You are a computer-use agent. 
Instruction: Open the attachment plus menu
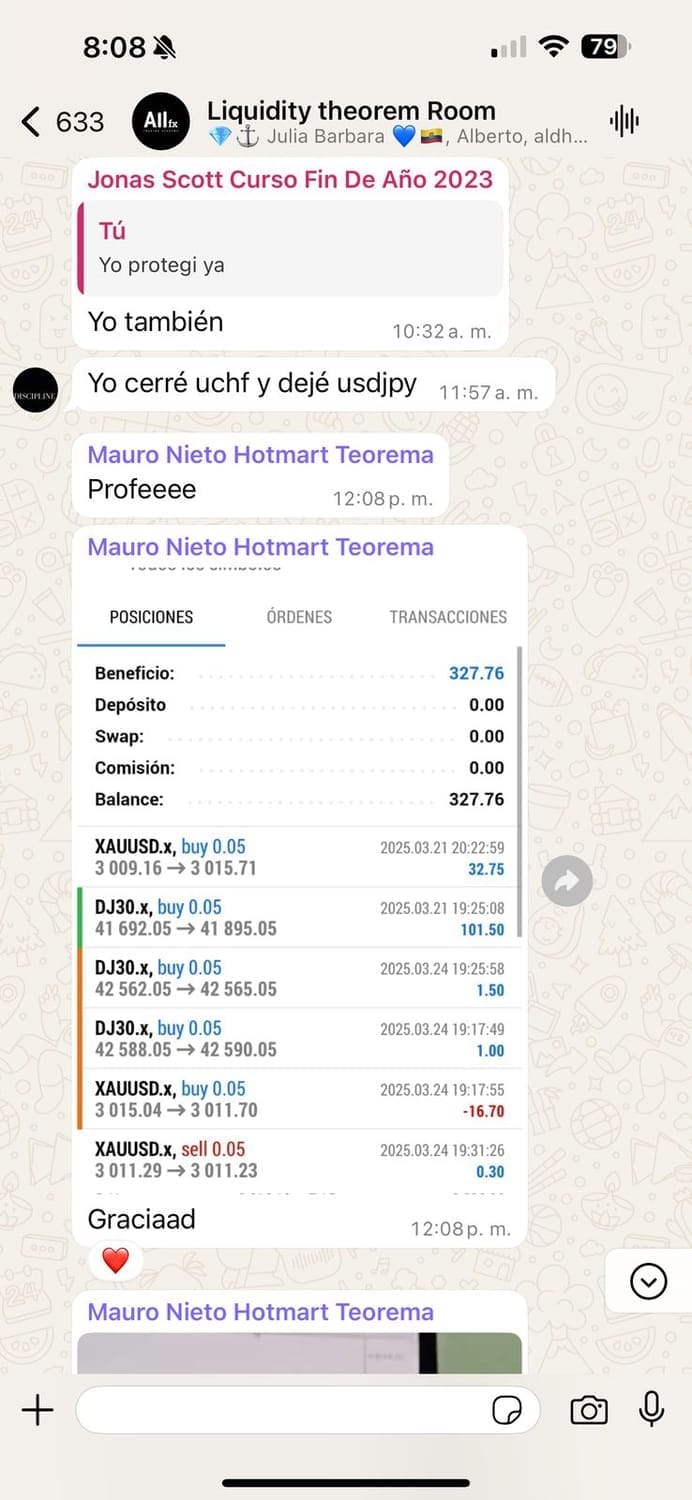tap(37, 1410)
